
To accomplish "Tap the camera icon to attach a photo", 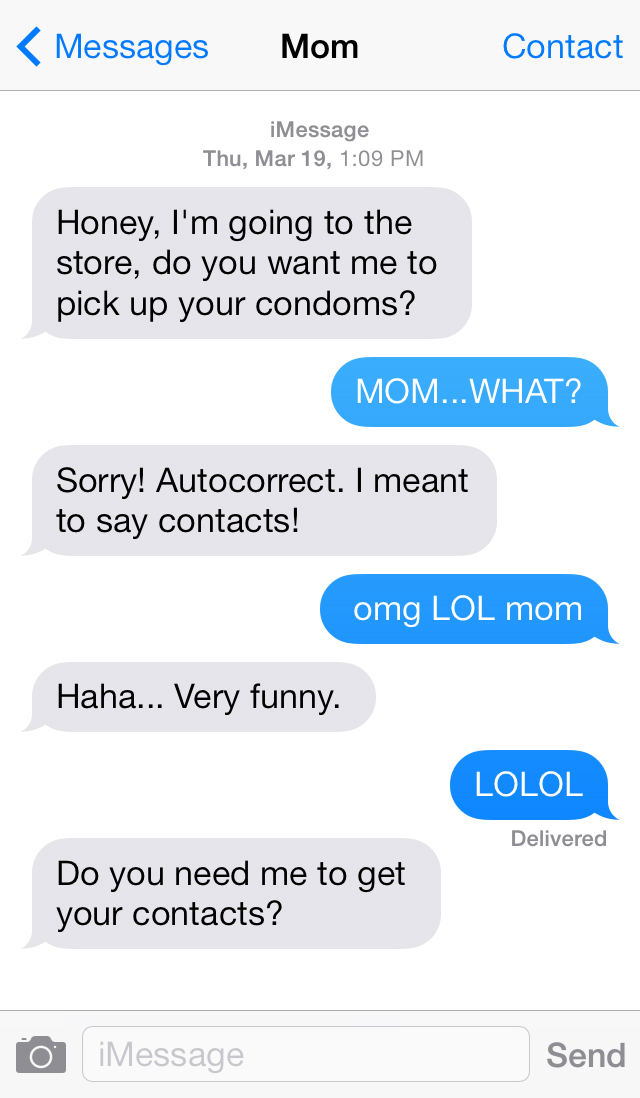I will (41, 1055).
